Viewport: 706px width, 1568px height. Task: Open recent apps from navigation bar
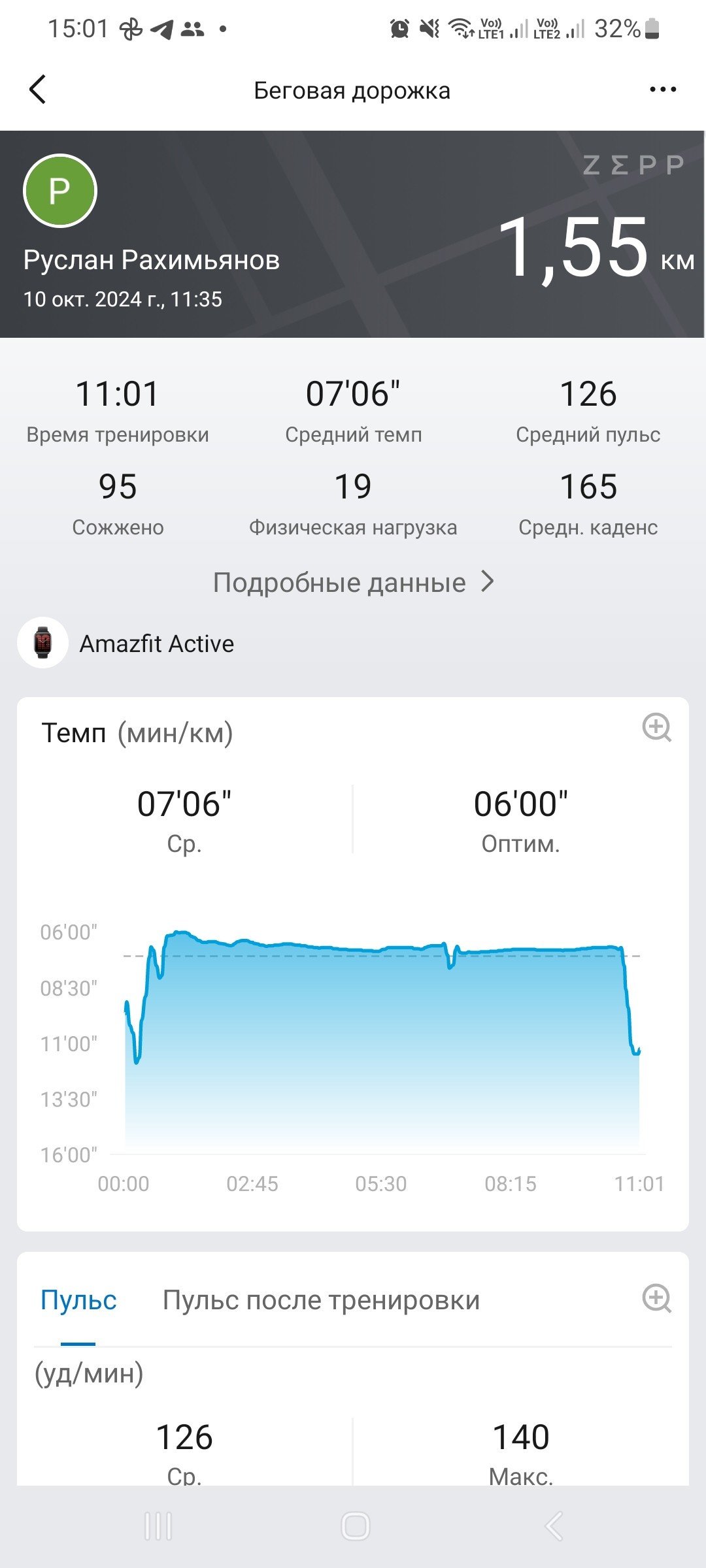click(158, 1526)
